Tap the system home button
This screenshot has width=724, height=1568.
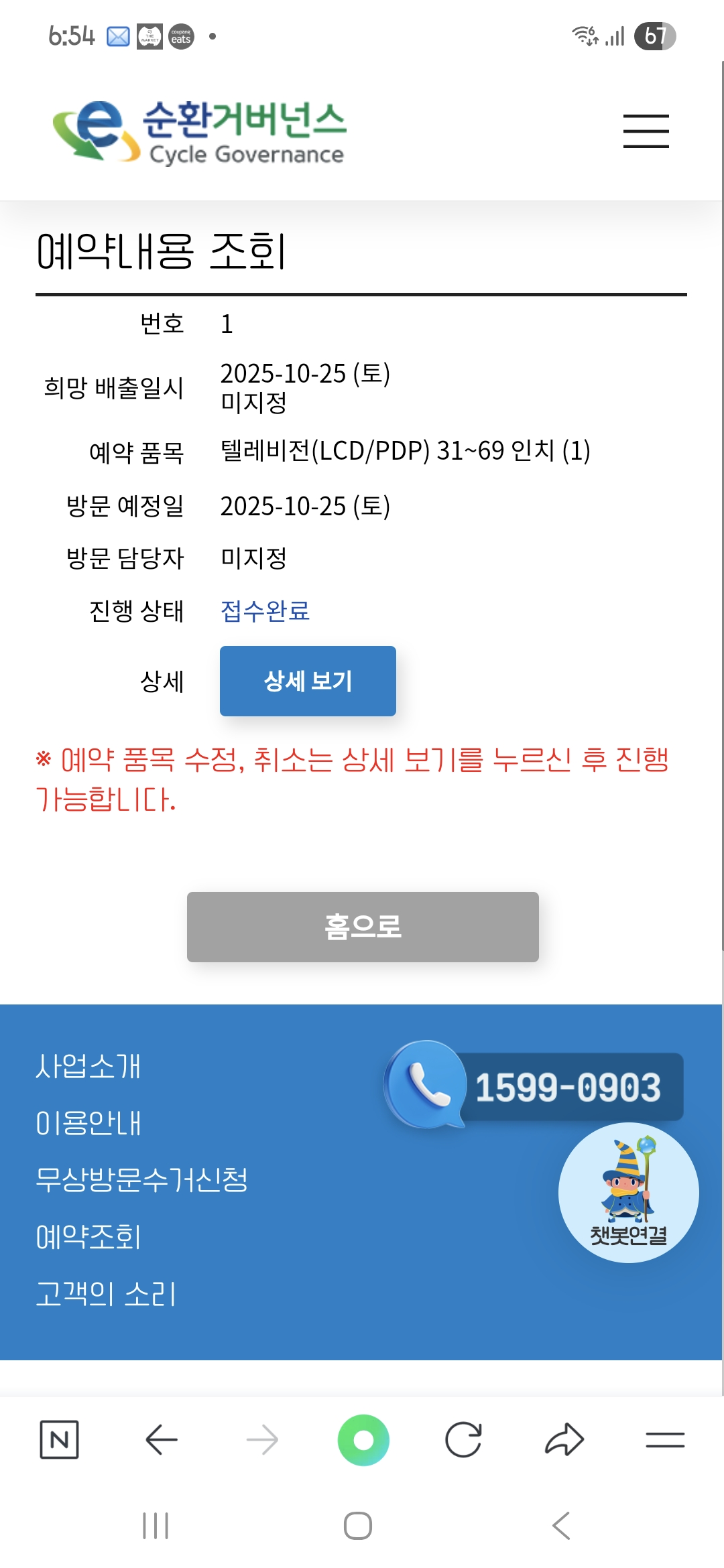click(358, 1526)
